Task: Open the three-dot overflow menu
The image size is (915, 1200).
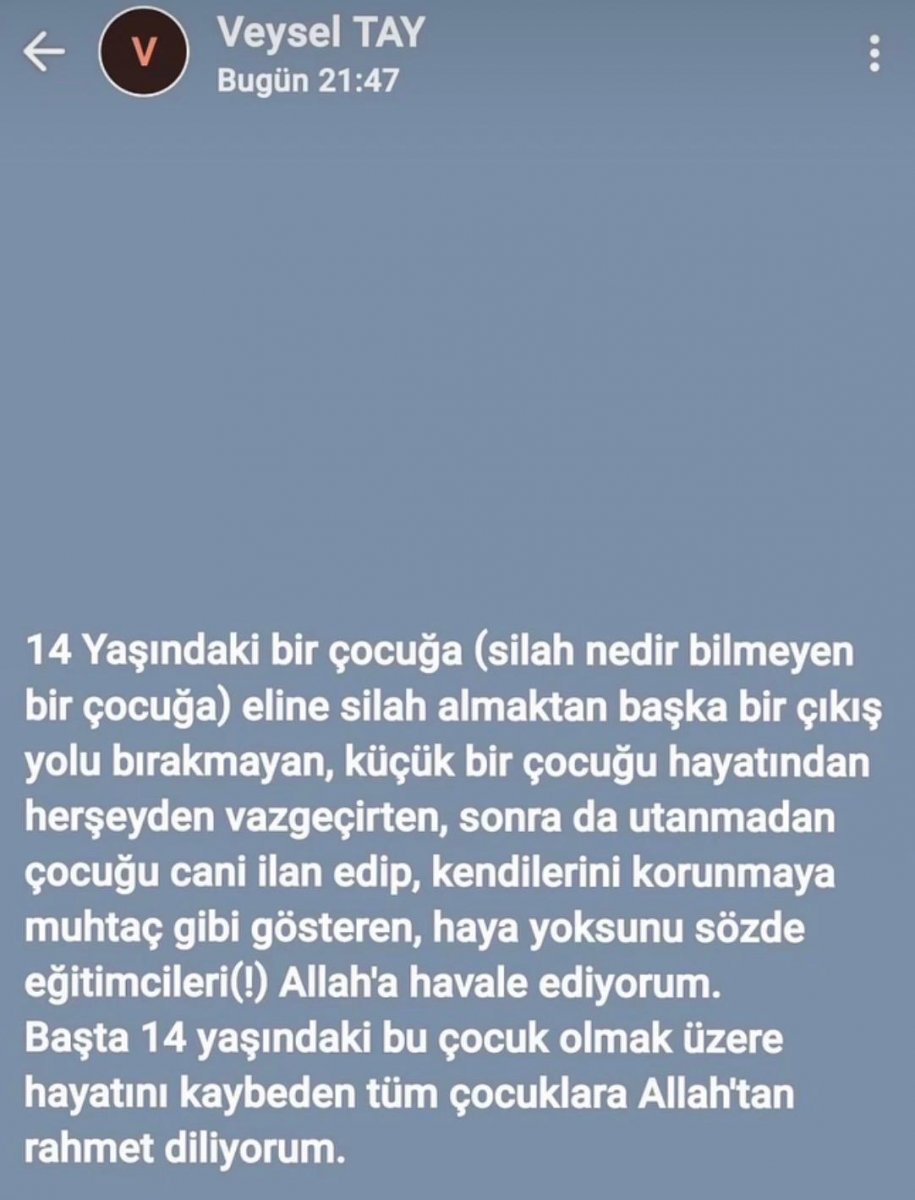Action: click(x=875, y=54)
